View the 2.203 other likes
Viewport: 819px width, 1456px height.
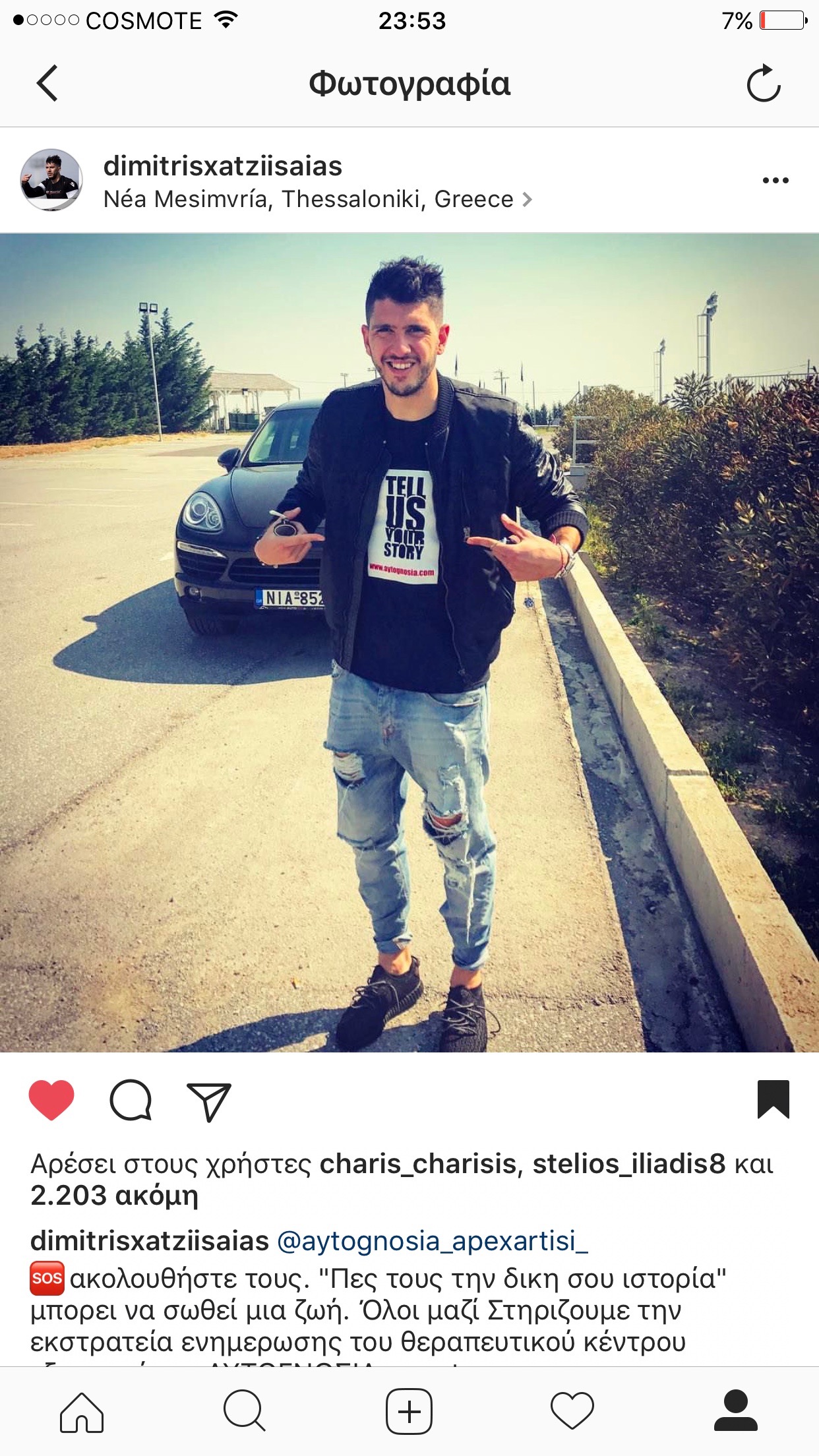pos(114,1196)
